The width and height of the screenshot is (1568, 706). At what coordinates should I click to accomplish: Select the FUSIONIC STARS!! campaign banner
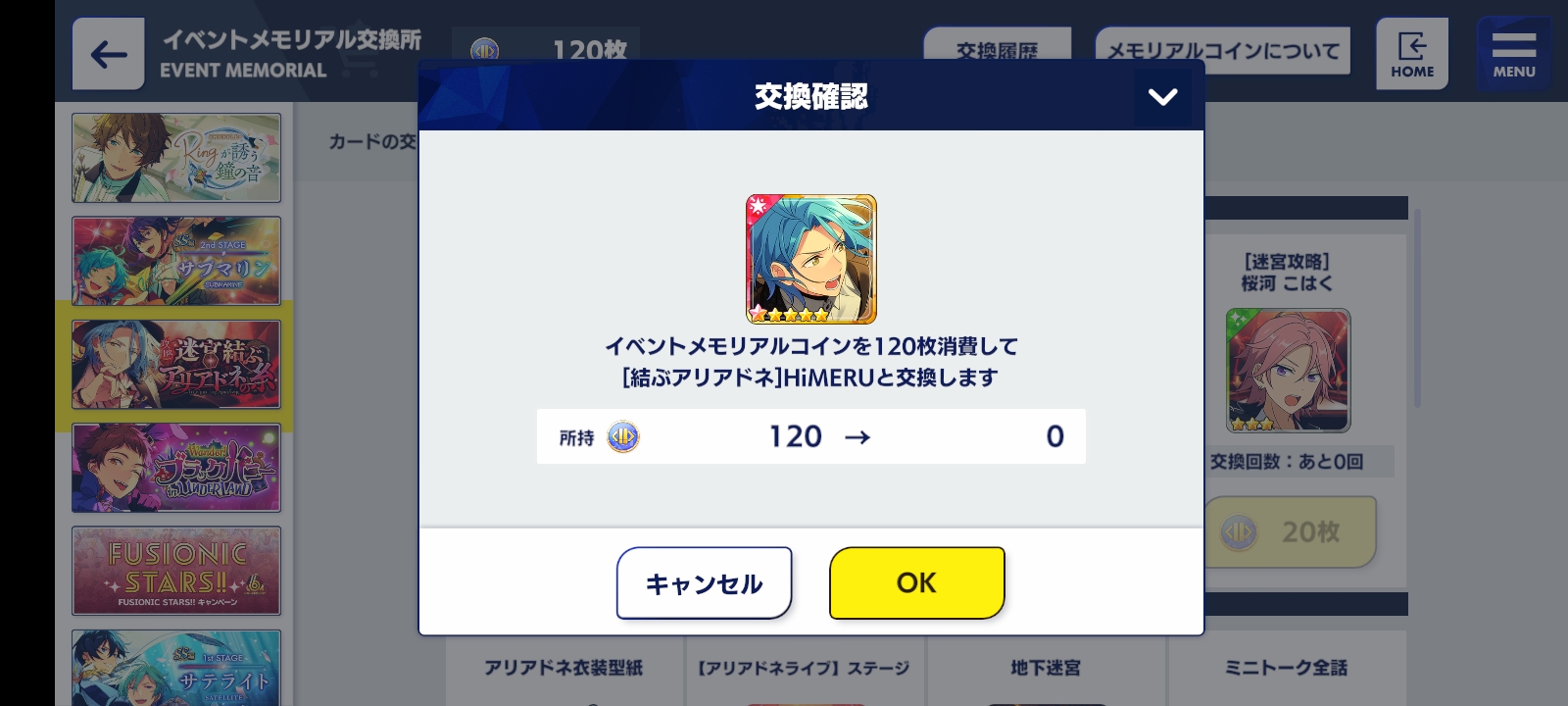click(x=176, y=571)
